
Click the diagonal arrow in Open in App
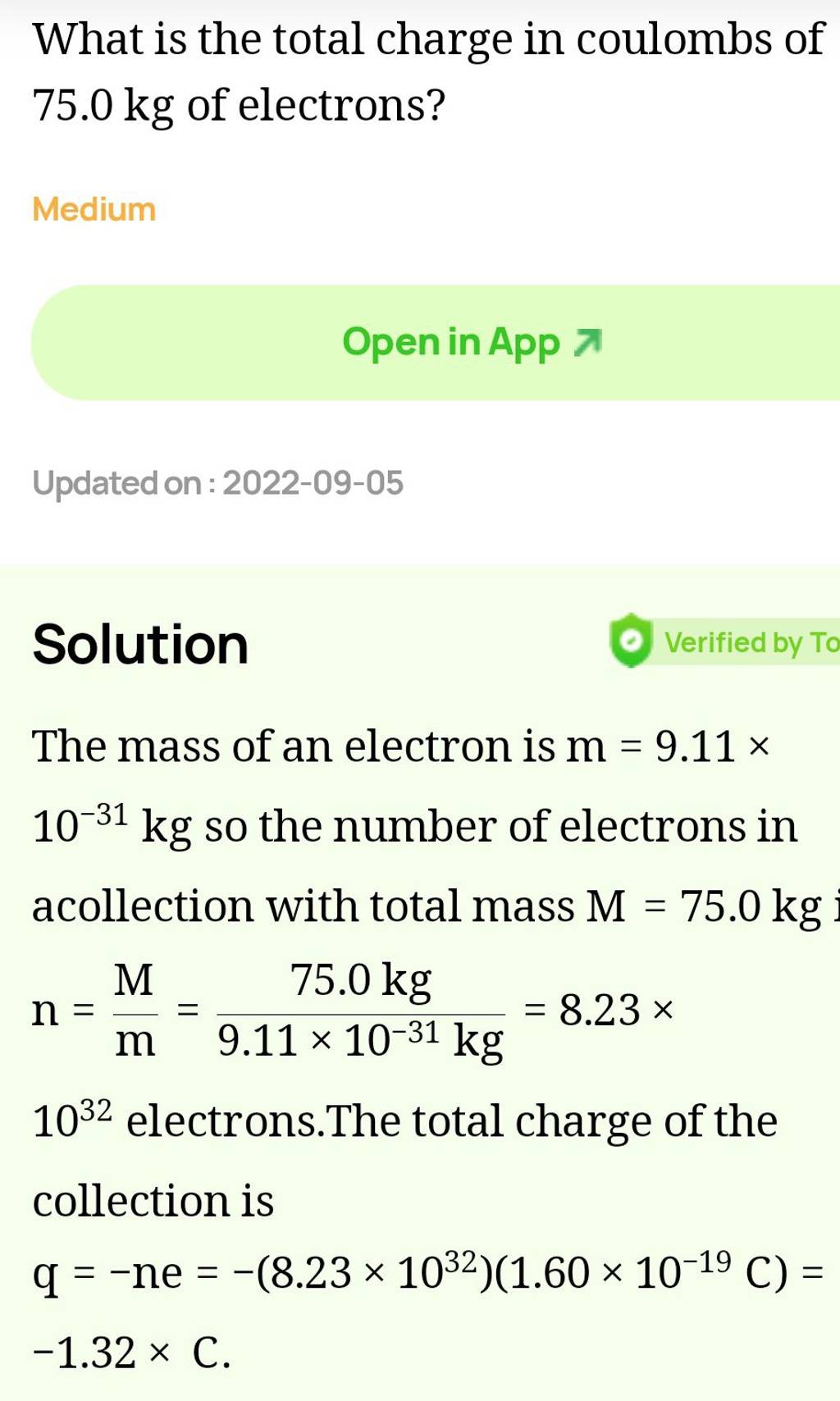coord(587,341)
